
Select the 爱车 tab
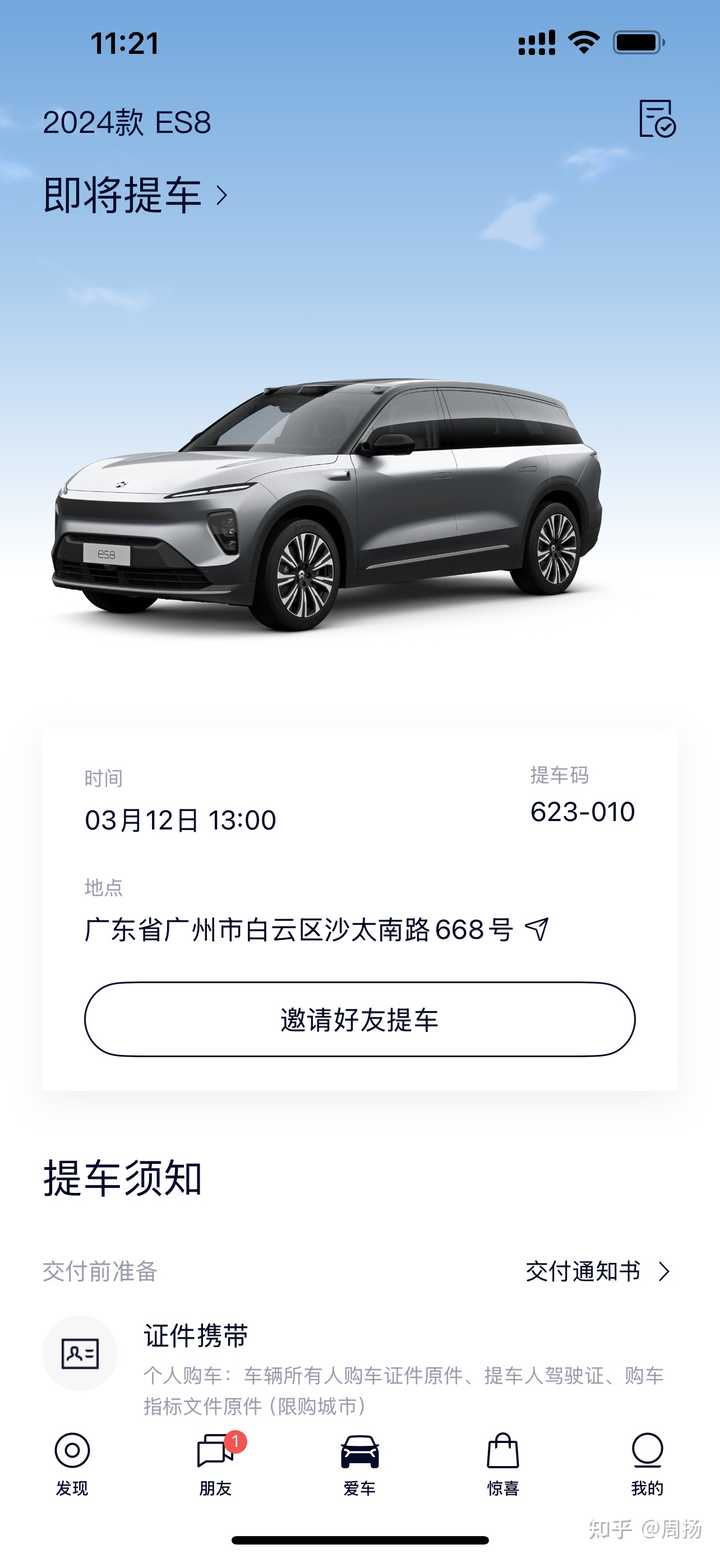point(360,1464)
